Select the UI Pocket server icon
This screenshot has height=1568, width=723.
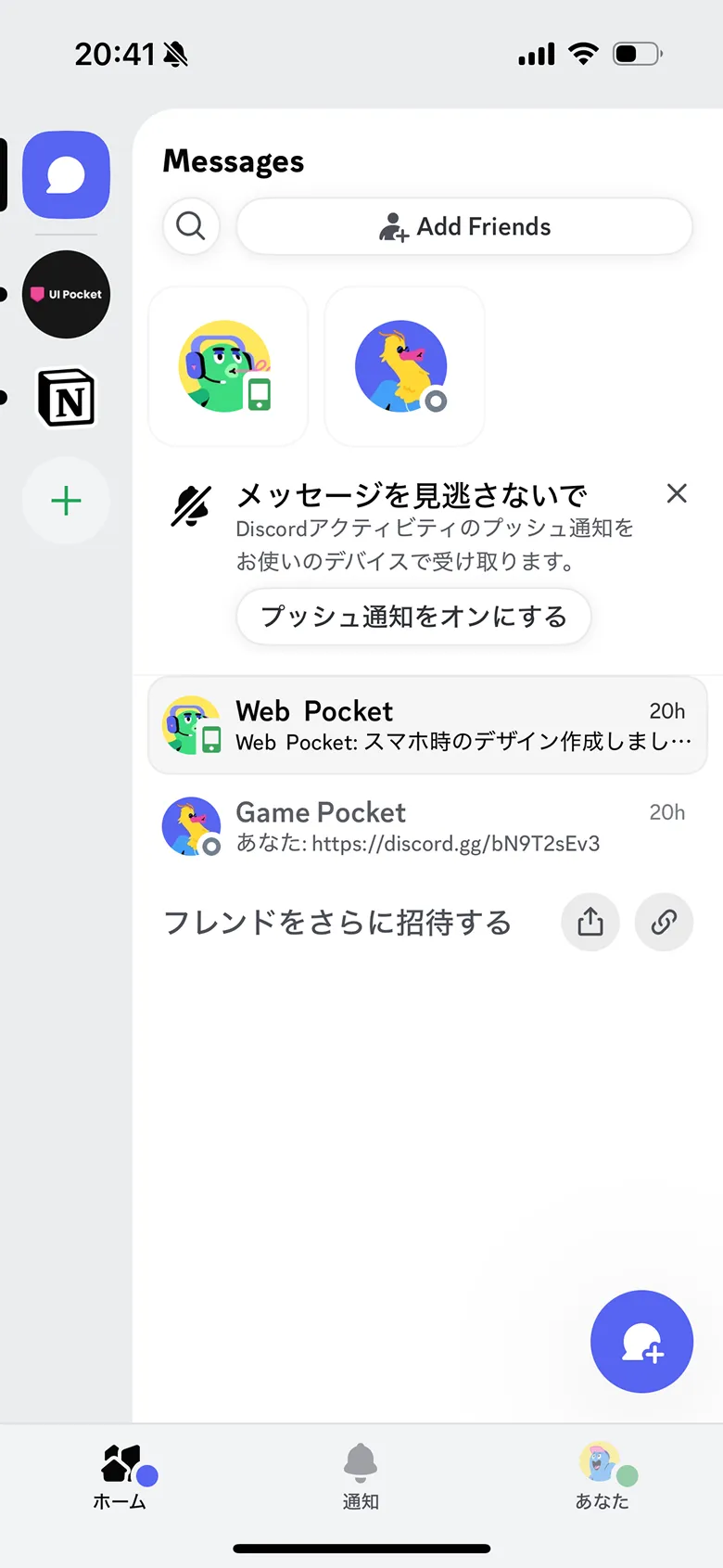[x=66, y=294]
